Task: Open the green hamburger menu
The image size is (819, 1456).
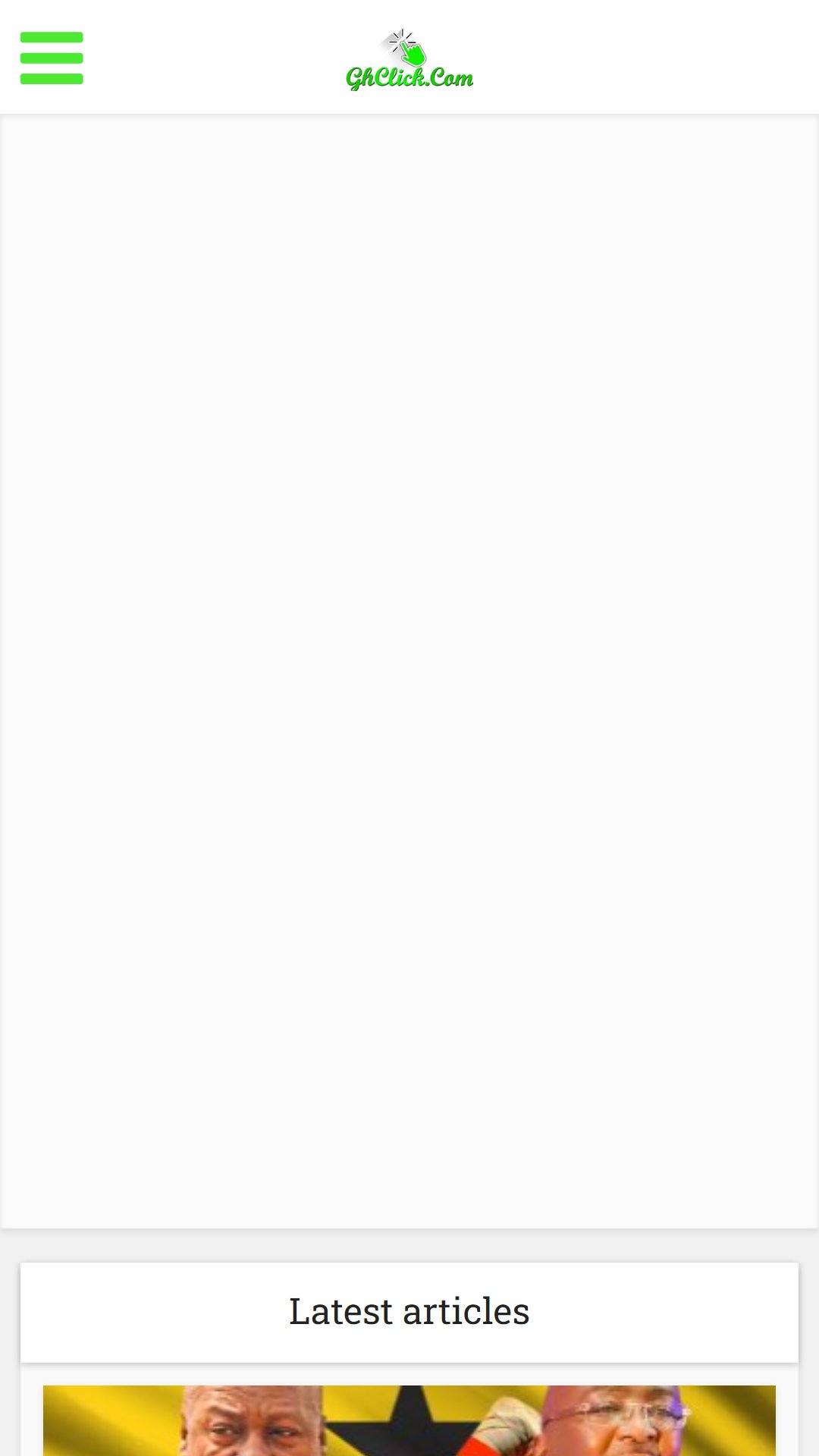Action: point(52,58)
